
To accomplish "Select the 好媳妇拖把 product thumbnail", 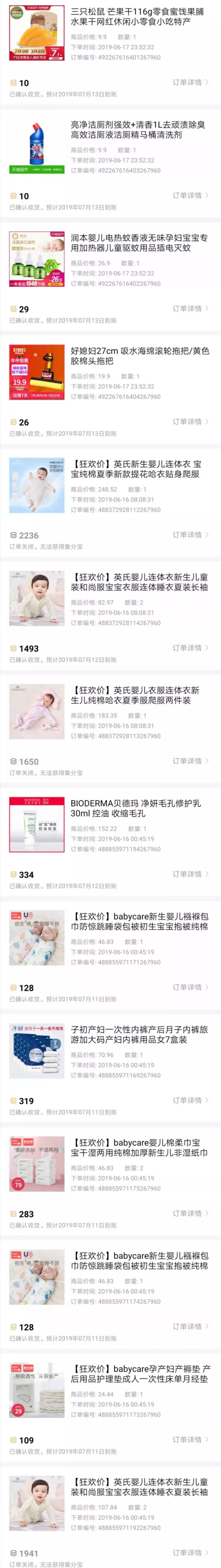I will click(x=37, y=372).
